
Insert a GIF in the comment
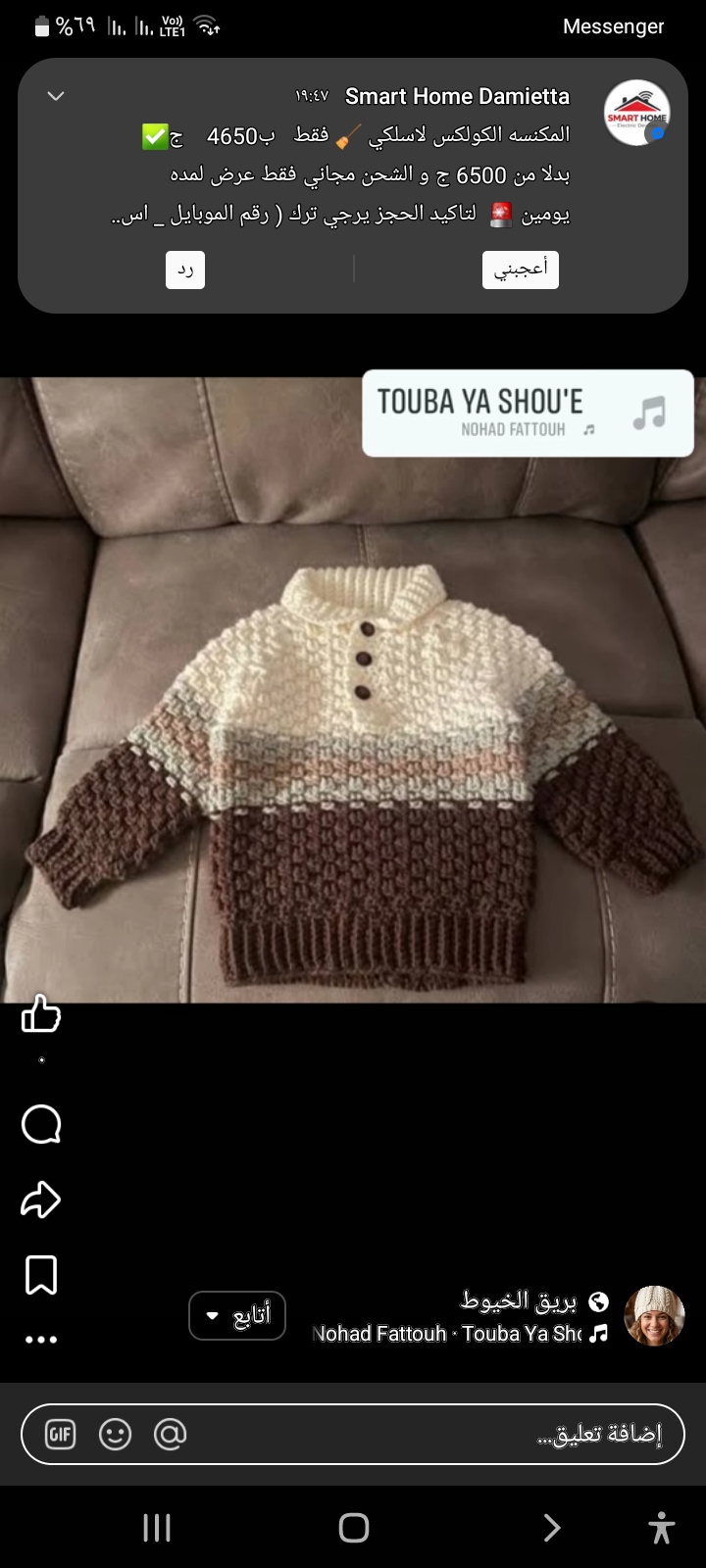point(61,1435)
